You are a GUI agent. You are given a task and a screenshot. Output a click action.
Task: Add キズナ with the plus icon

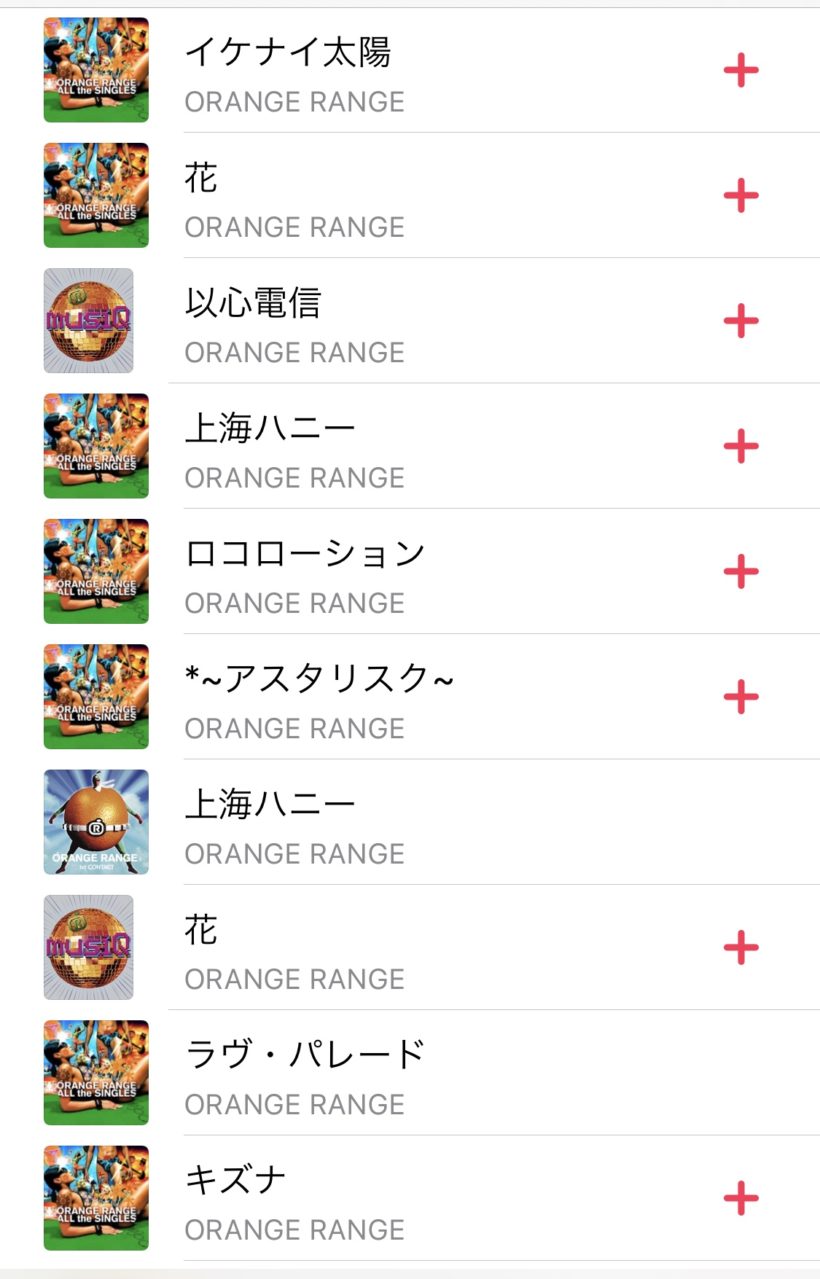tap(740, 1197)
